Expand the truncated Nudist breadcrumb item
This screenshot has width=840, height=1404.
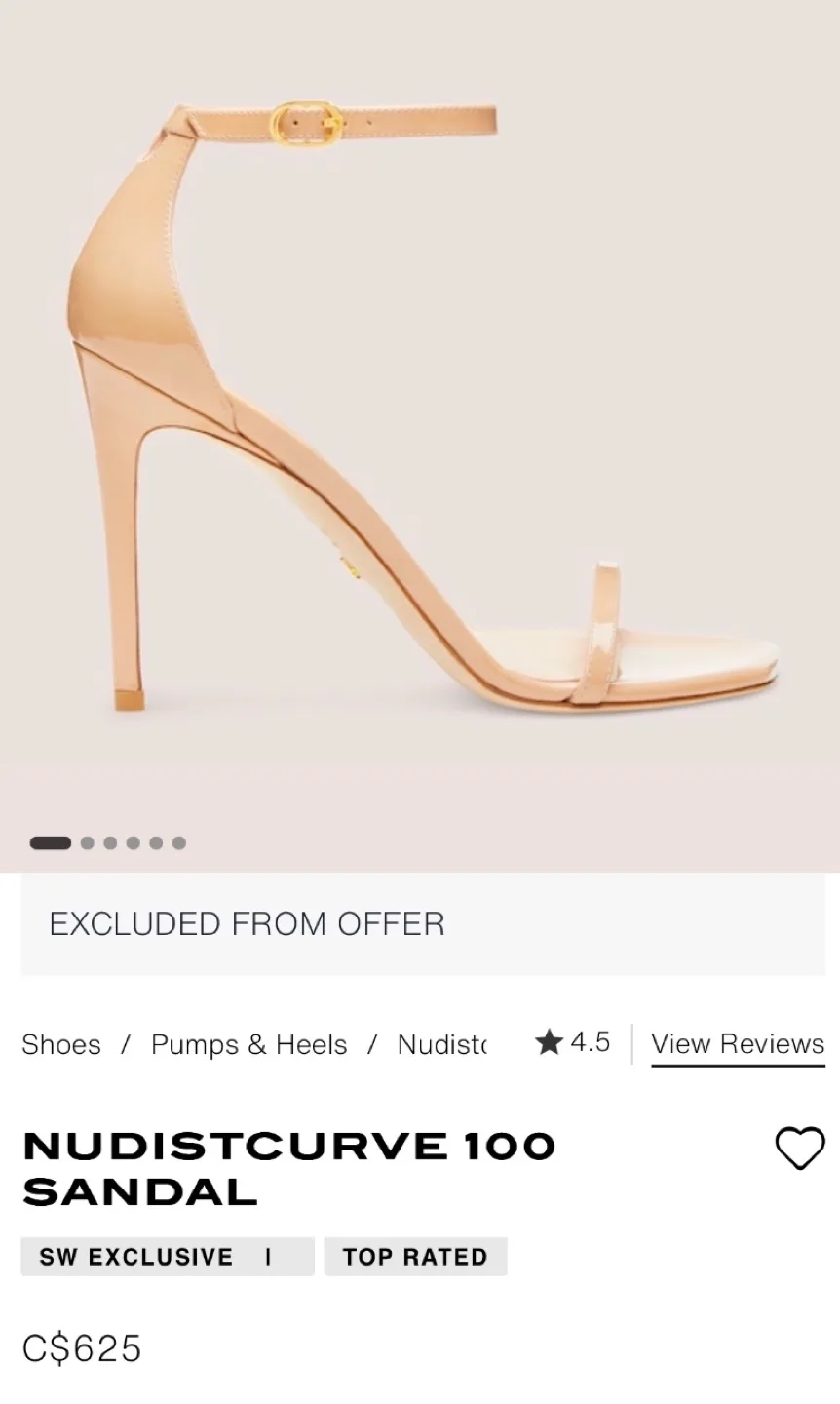point(441,1044)
